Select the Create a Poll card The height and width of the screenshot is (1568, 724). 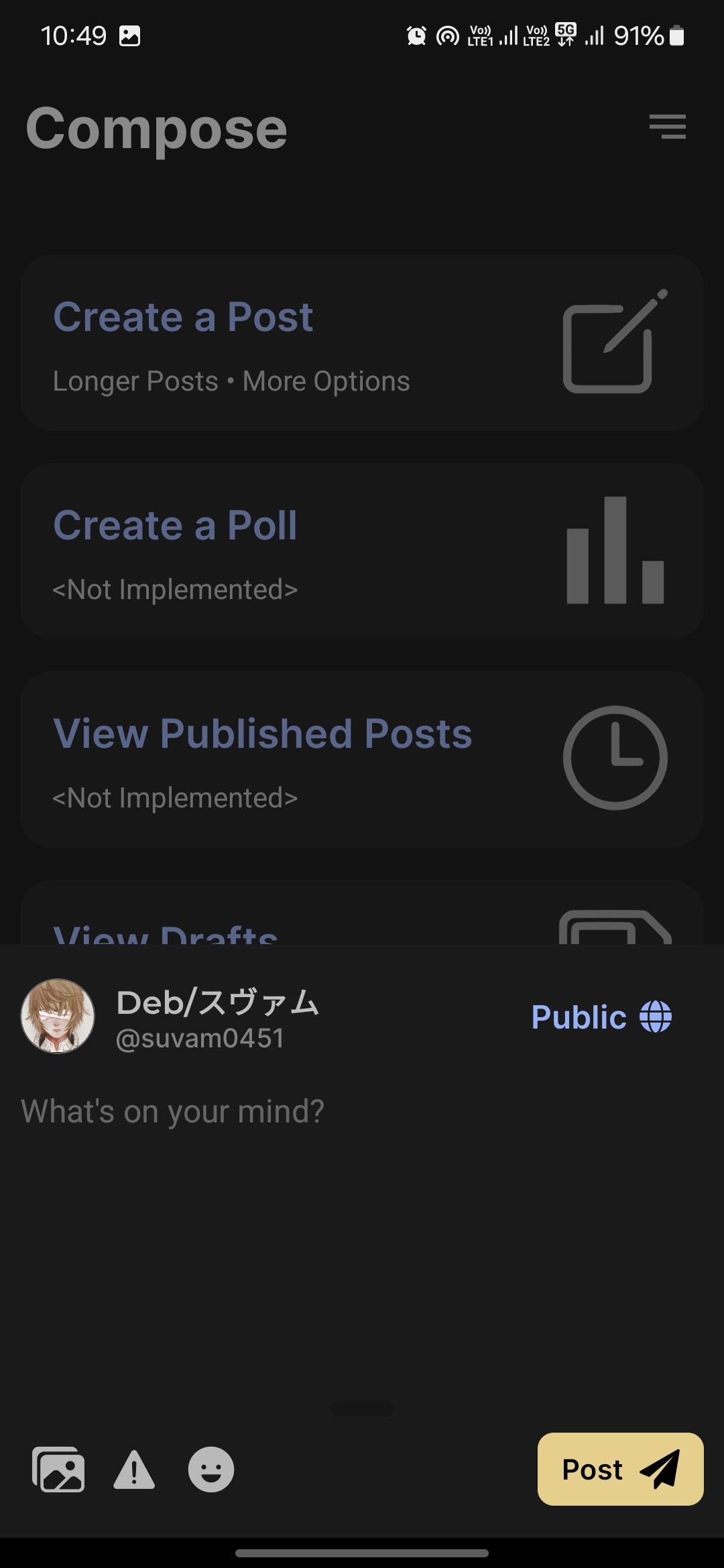[362, 551]
